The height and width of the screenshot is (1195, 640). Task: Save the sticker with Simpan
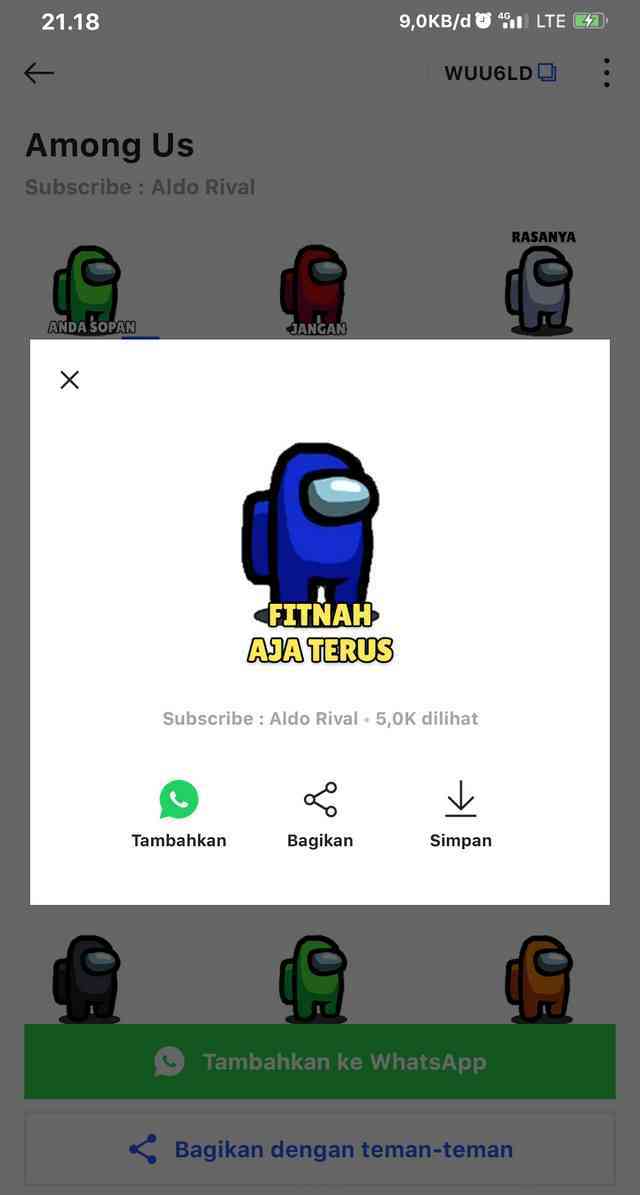tap(460, 814)
